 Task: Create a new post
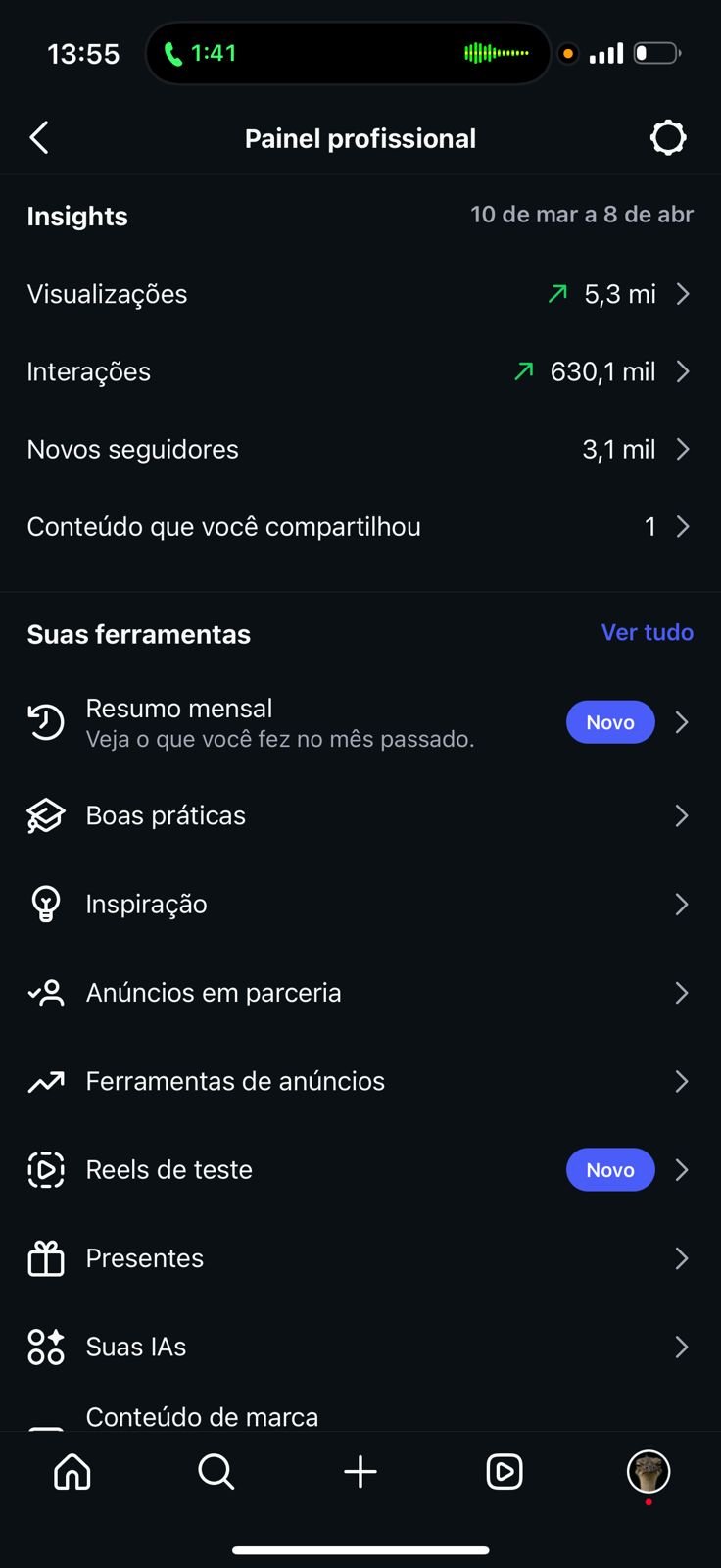coord(360,1471)
